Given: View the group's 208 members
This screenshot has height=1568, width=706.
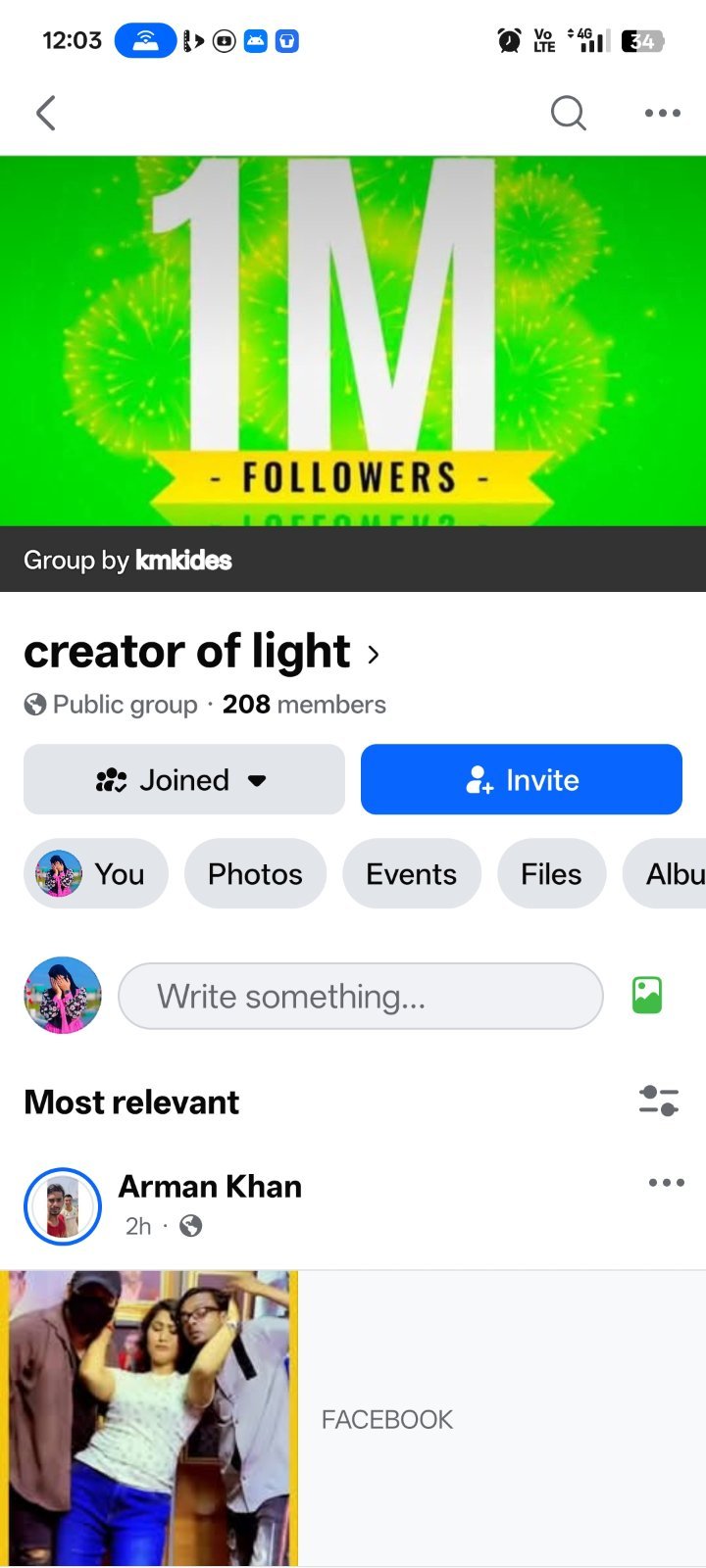Looking at the screenshot, I should click(304, 704).
